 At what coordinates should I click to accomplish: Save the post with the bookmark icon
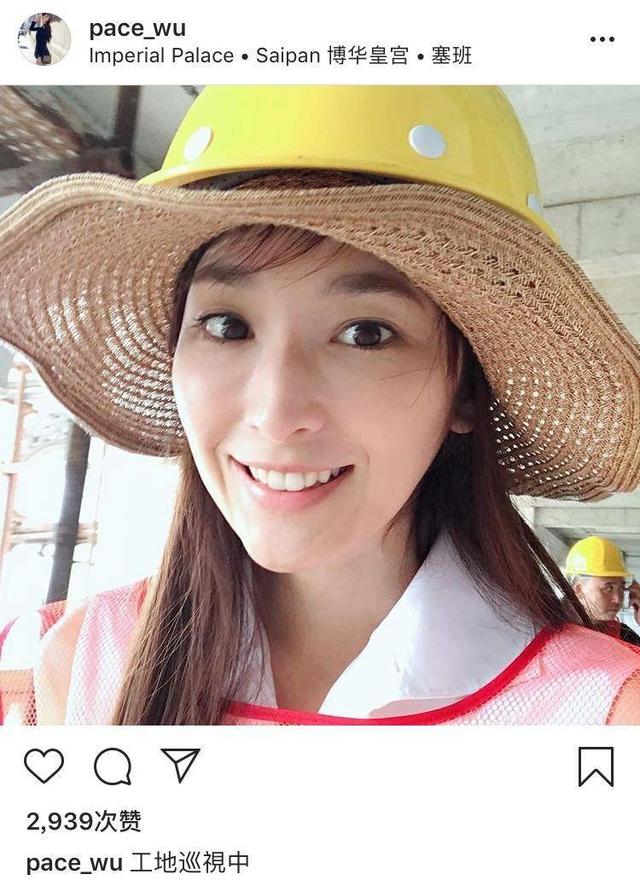click(595, 766)
